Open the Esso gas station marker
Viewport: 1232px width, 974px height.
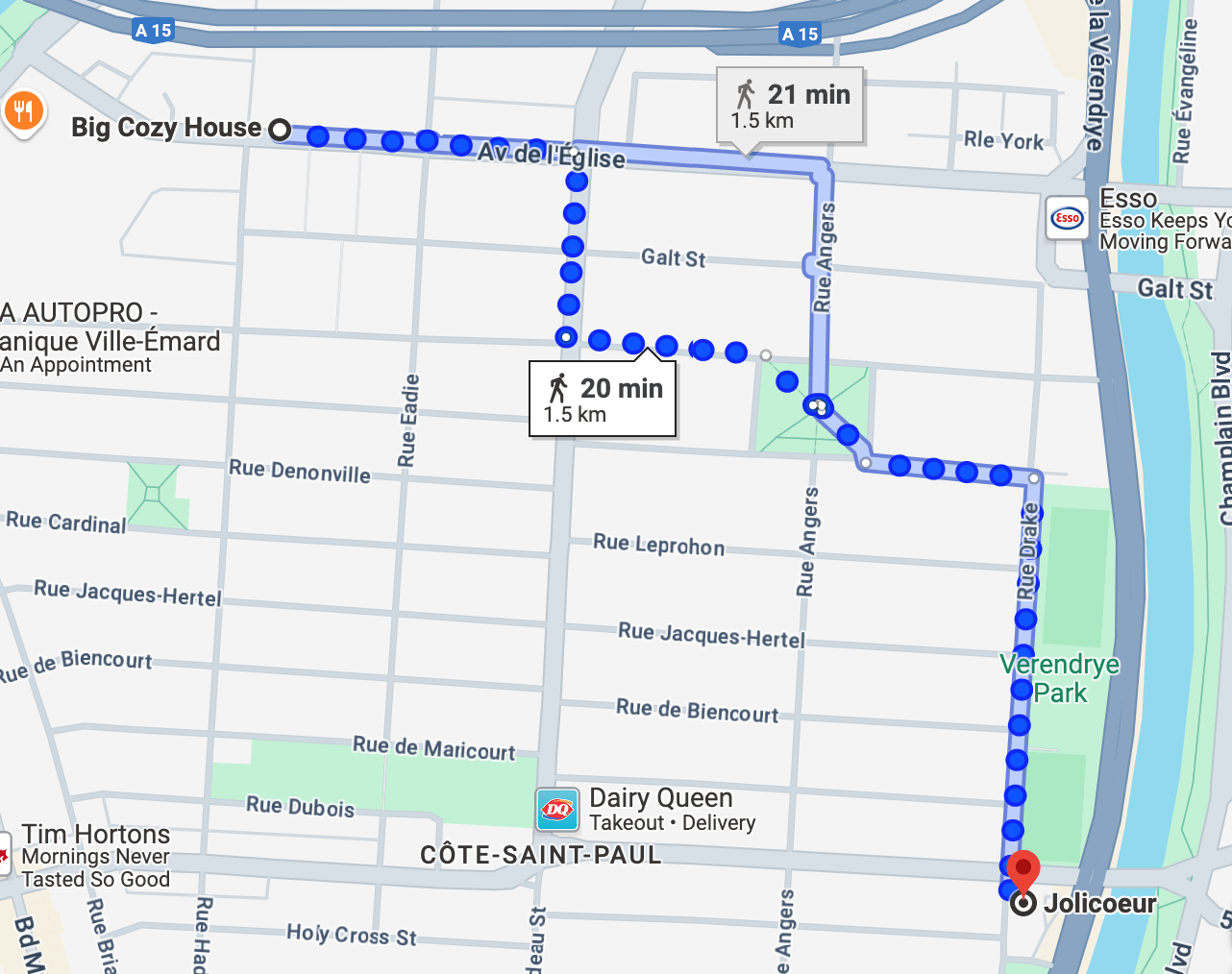(x=1067, y=218)
